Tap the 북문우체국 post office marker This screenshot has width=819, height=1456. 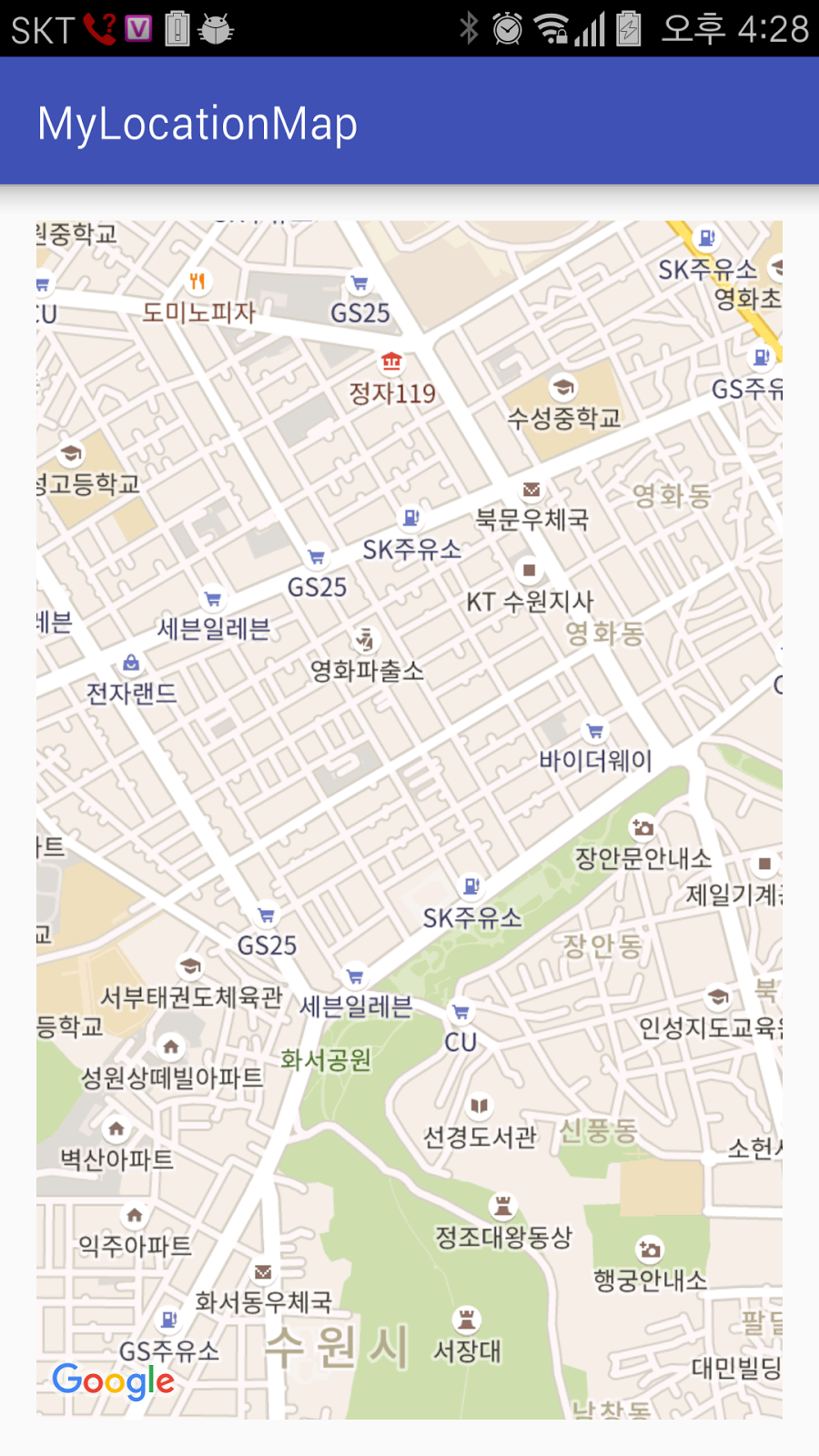pos(531,490)
